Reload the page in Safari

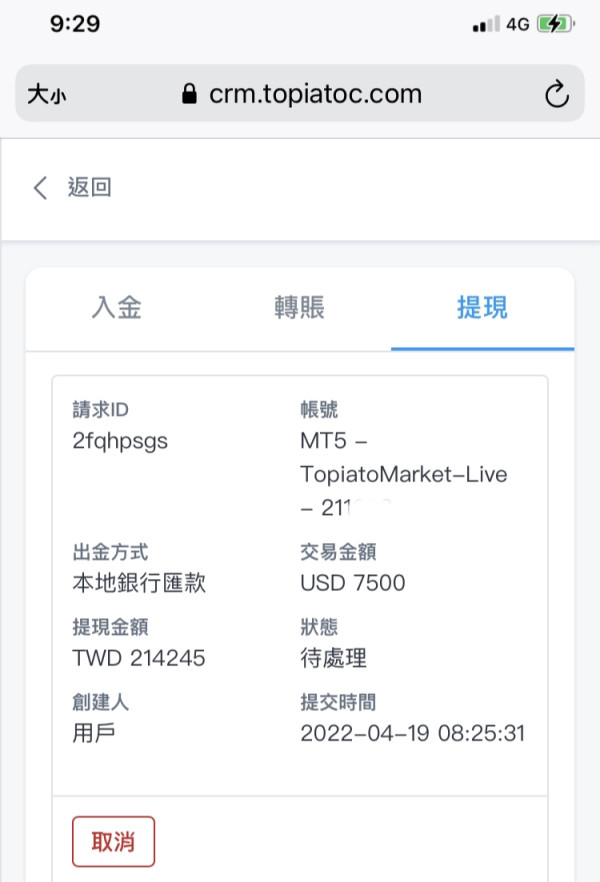(556, 95)
